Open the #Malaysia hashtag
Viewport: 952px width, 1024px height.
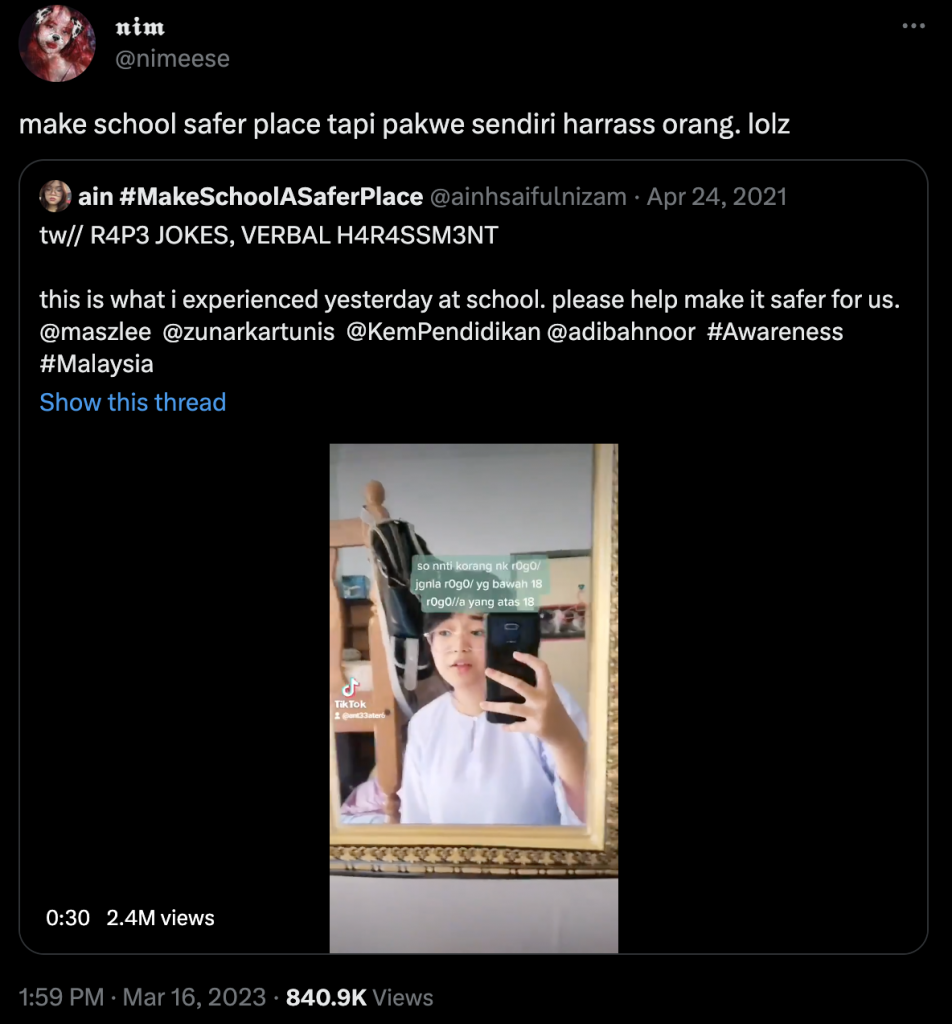pos(97,363)
